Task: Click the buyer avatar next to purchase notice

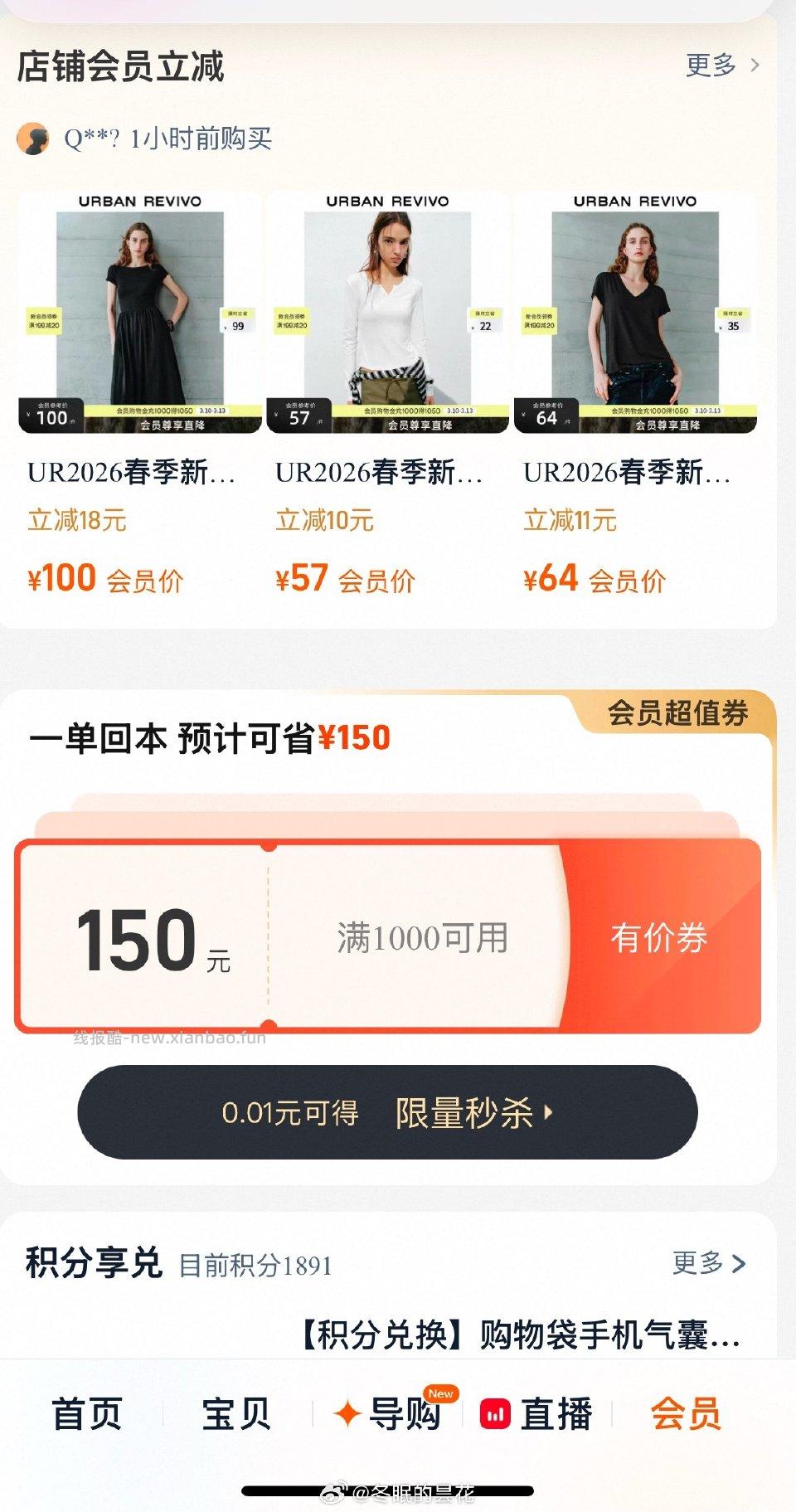Action: (x=35, y=139)
